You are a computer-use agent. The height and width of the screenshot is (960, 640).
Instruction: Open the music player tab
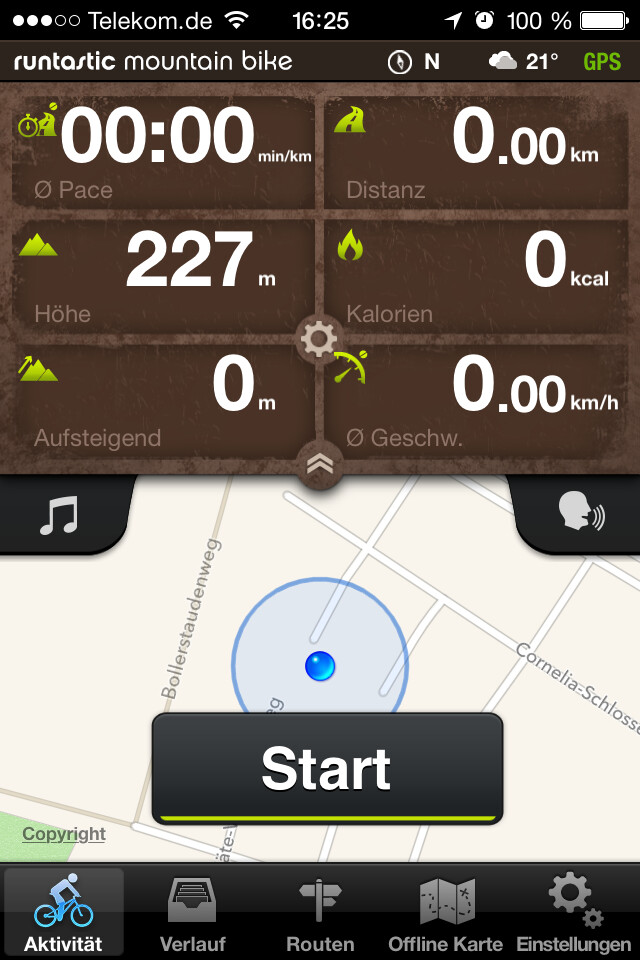coord(58,516)
